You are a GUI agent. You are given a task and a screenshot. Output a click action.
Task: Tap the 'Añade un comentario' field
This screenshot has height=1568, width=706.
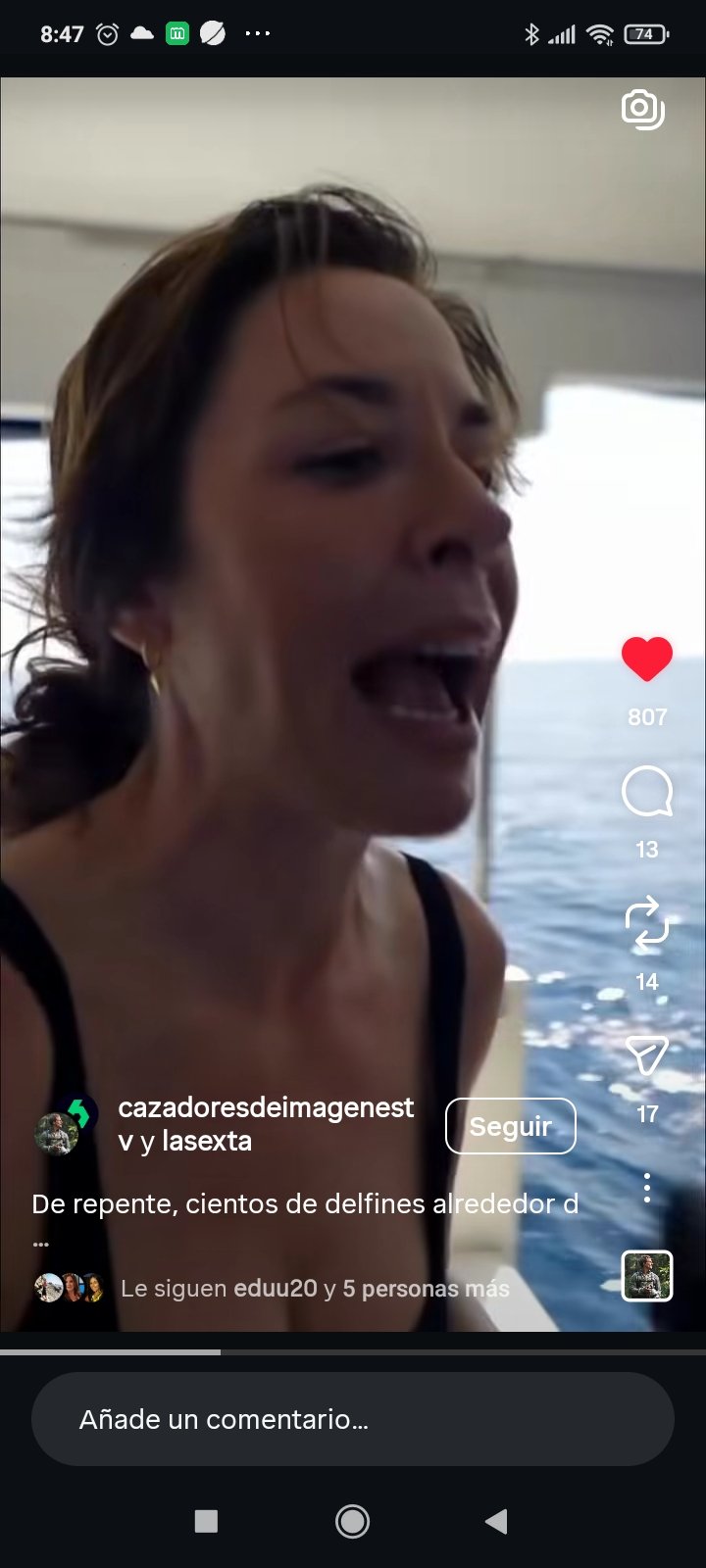pyautogui.click(x=353, y=1419)
